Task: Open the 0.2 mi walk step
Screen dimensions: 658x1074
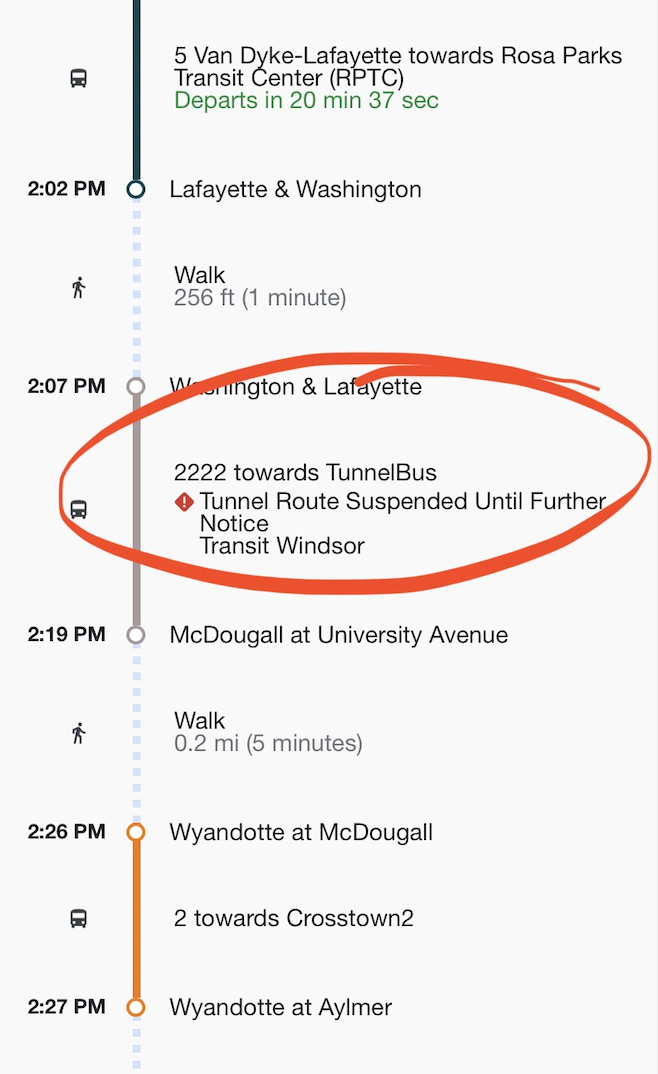Action: click(x=267, y=732)
